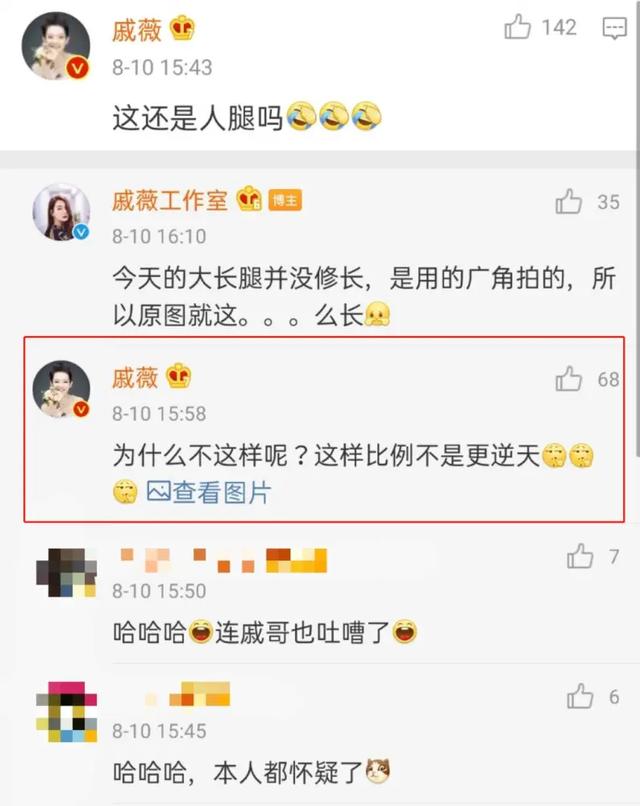Open 戚薇's avatar on the top comment
The width and height of the screenshot is (640, 806).
(56, 45)
